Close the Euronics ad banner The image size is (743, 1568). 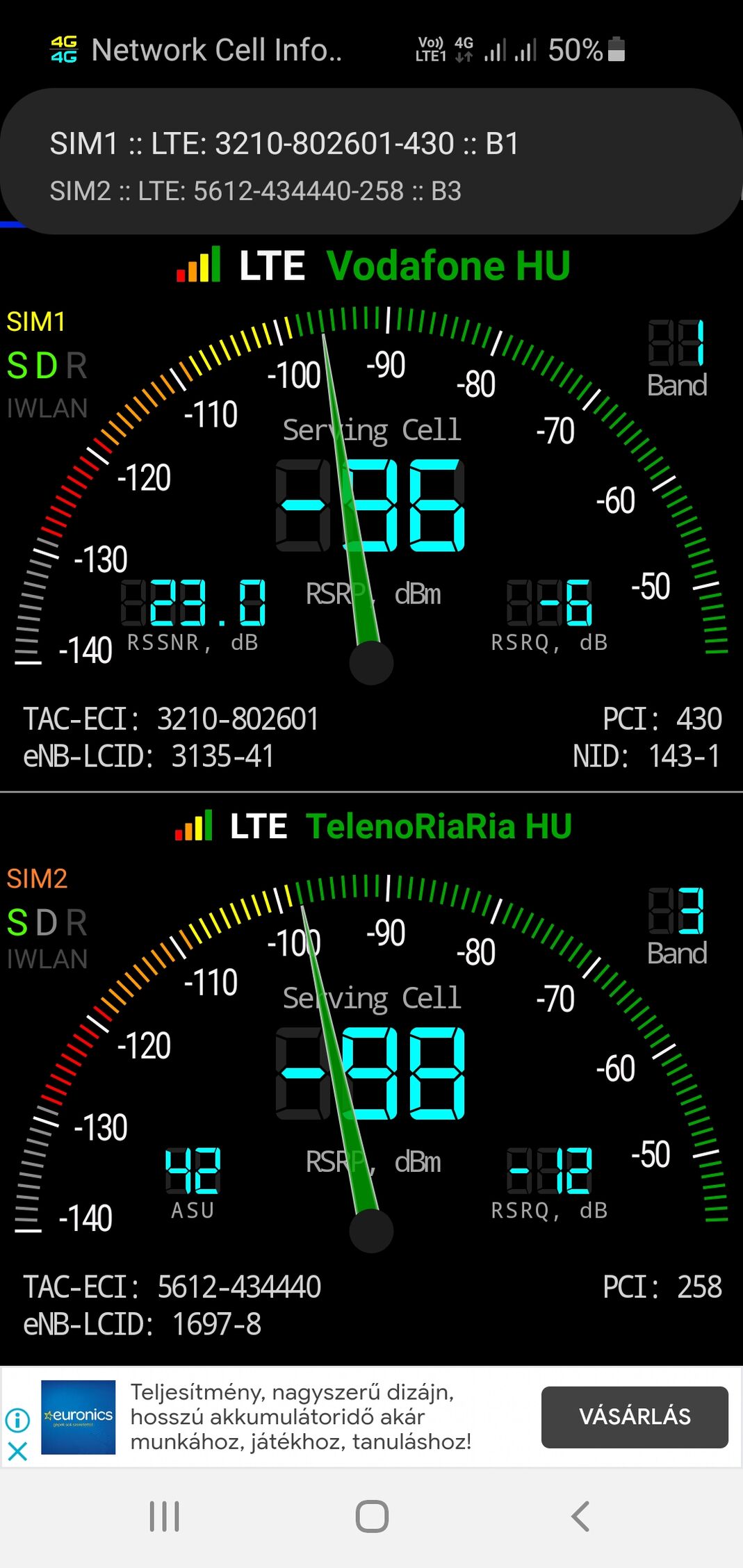tap(17, 1451)
